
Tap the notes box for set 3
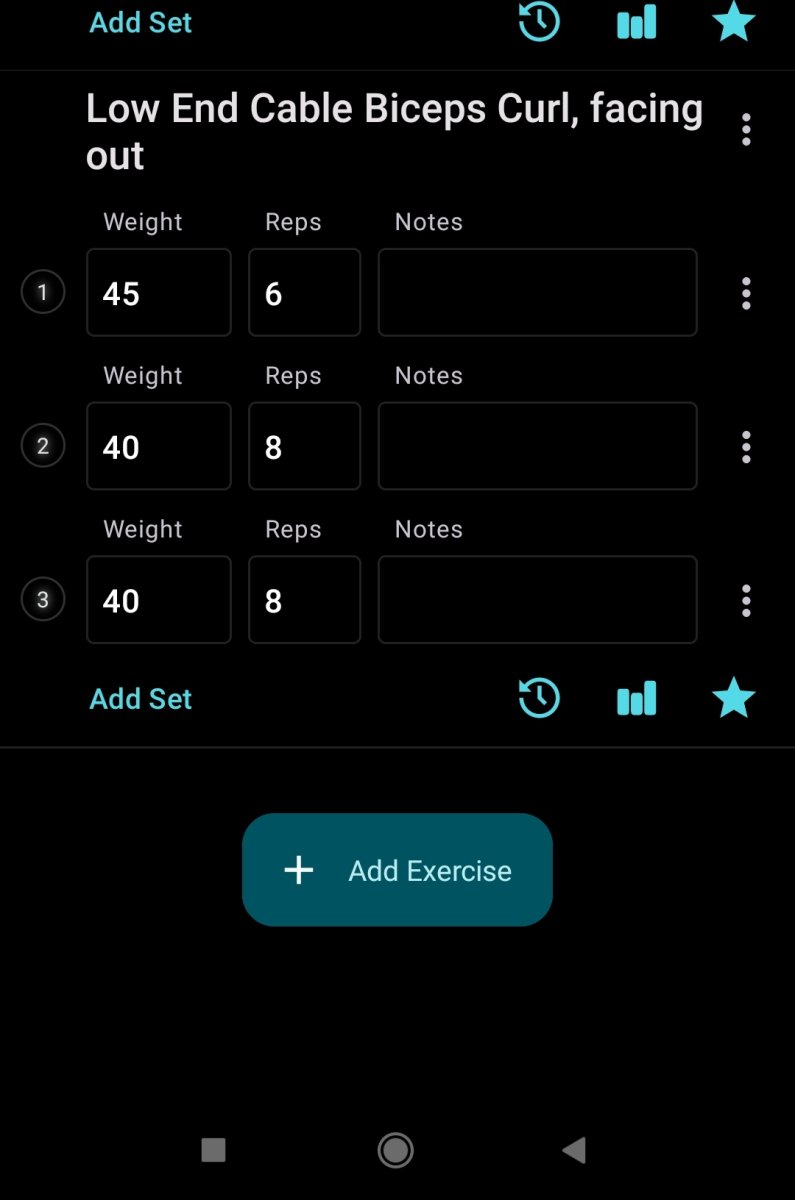click(537, 600)
